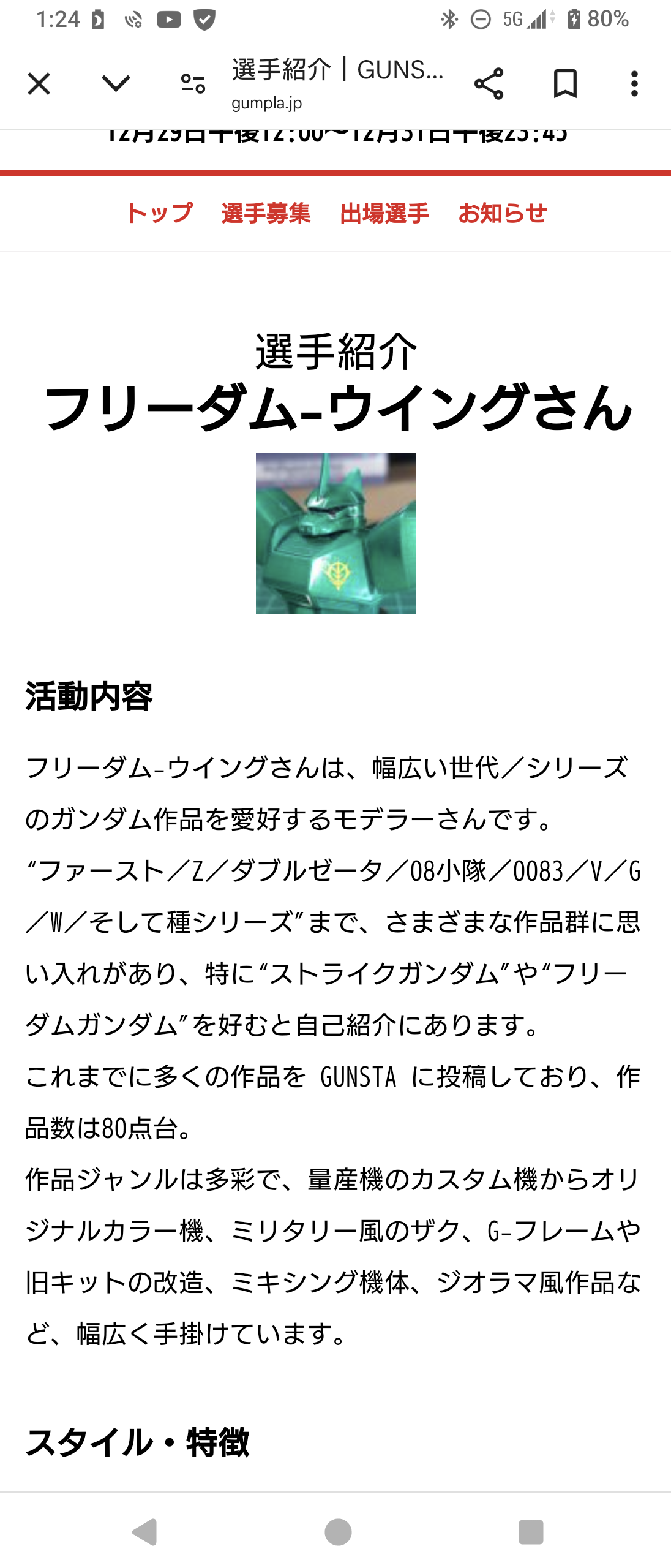Close the custom browser tab

pyautogui.click(x=39, y=84)
